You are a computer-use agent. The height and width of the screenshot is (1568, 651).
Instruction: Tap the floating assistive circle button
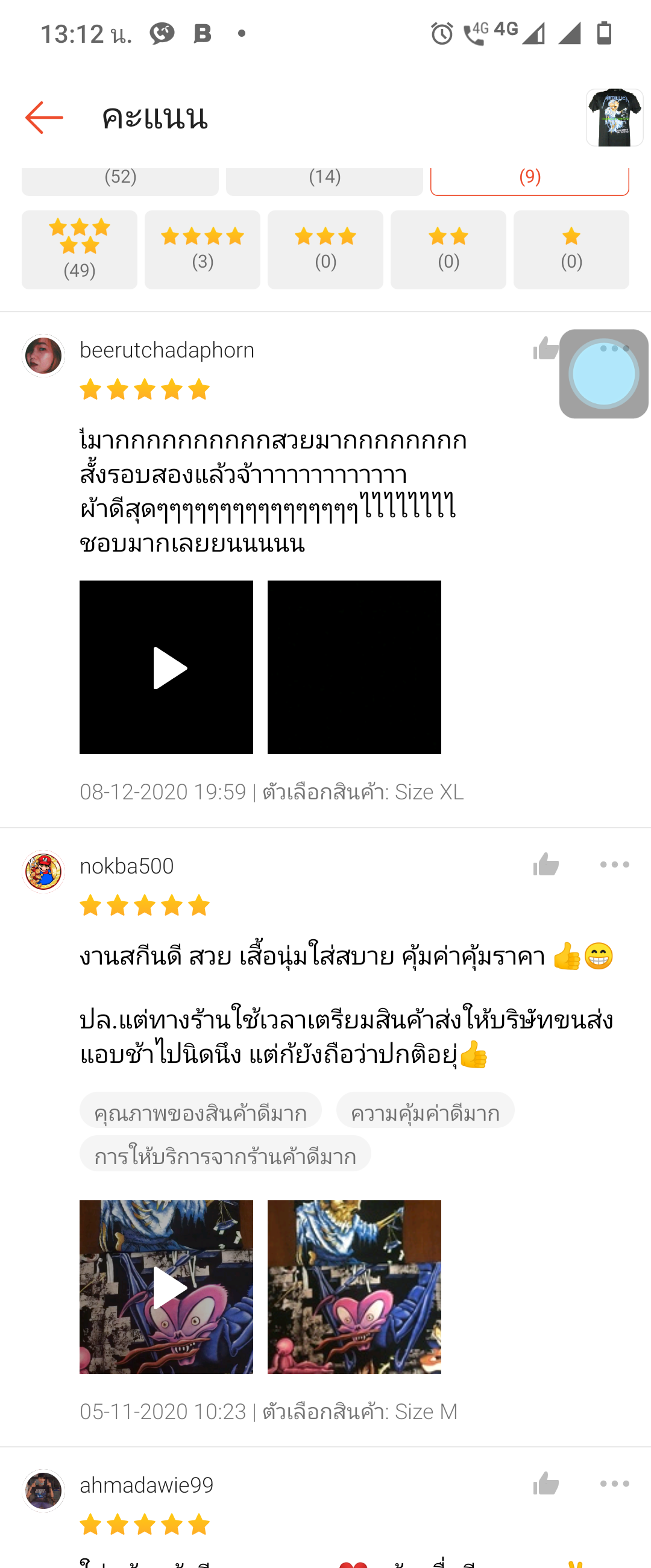[603, 374]
